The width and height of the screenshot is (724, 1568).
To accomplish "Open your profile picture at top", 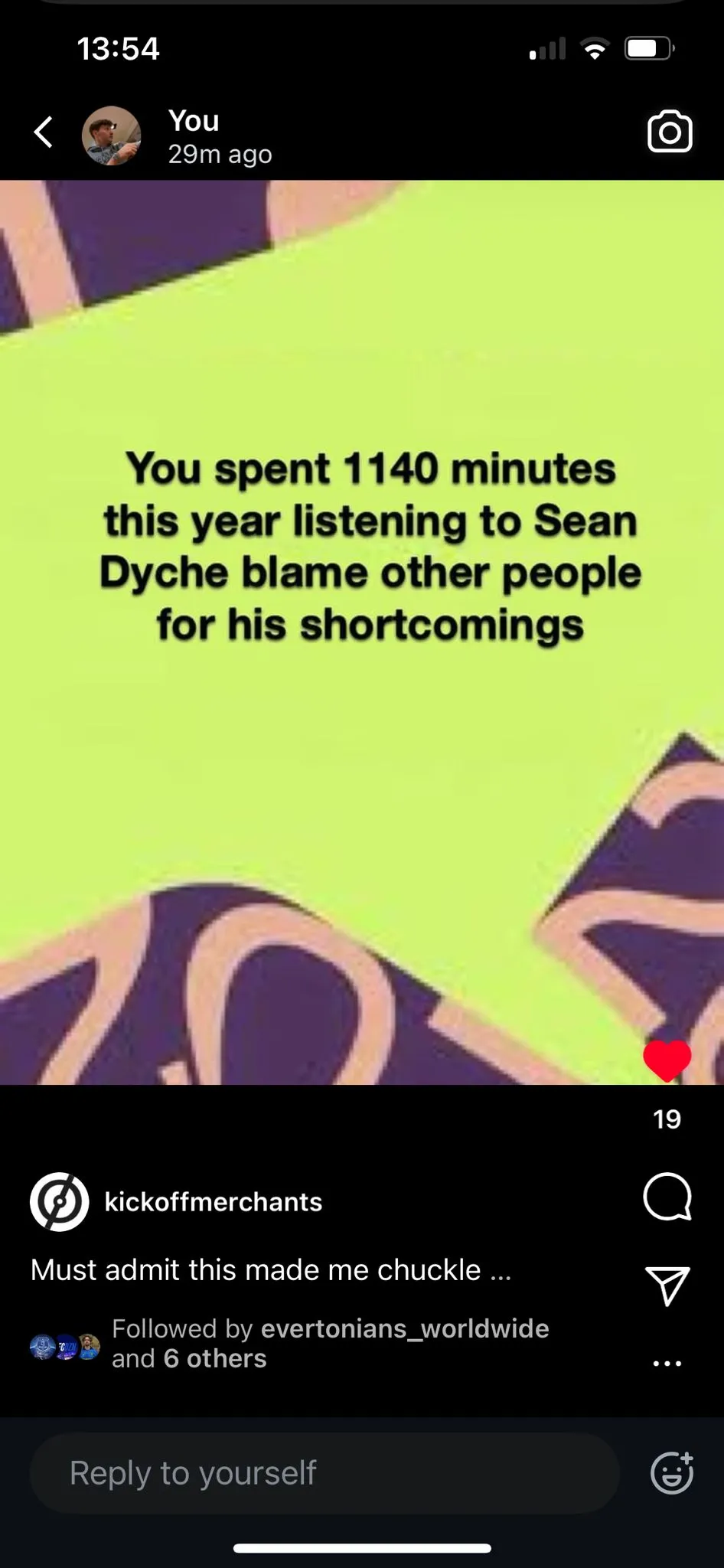I will (112, 136).
